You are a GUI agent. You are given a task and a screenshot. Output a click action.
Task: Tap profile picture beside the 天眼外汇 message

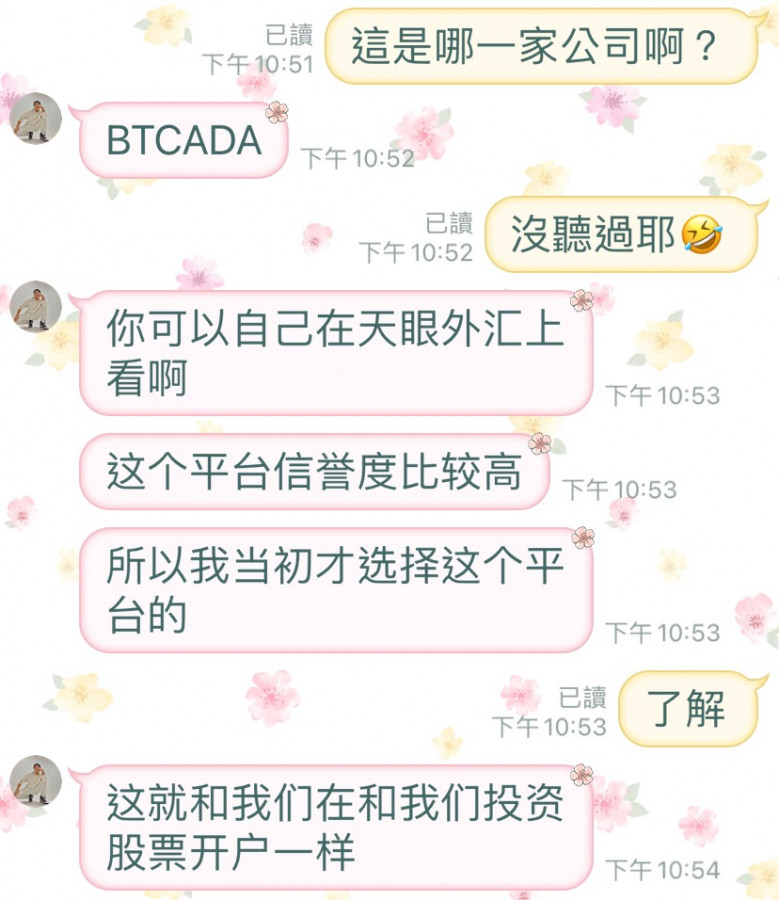pyautogui.click(x=36, y=307)
